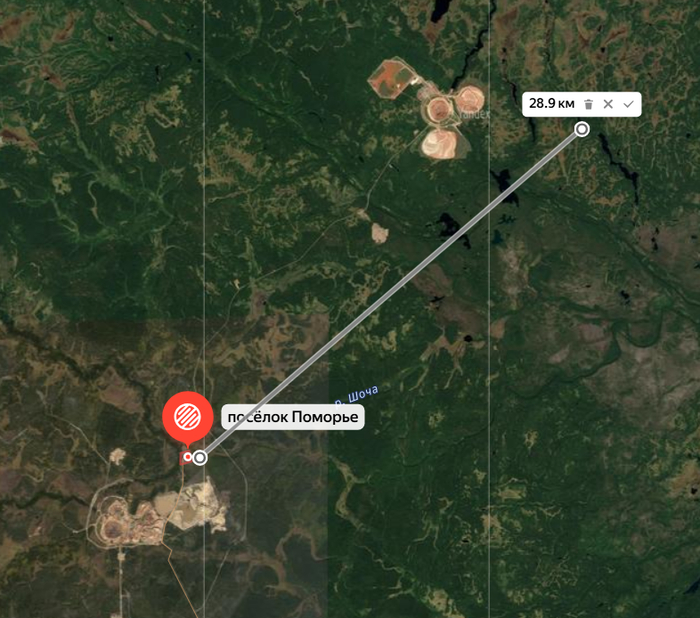Viewport: 700px width, 618px height.
Task: Select the ruler endpoint under the distance tooltip
Action: 582,129
